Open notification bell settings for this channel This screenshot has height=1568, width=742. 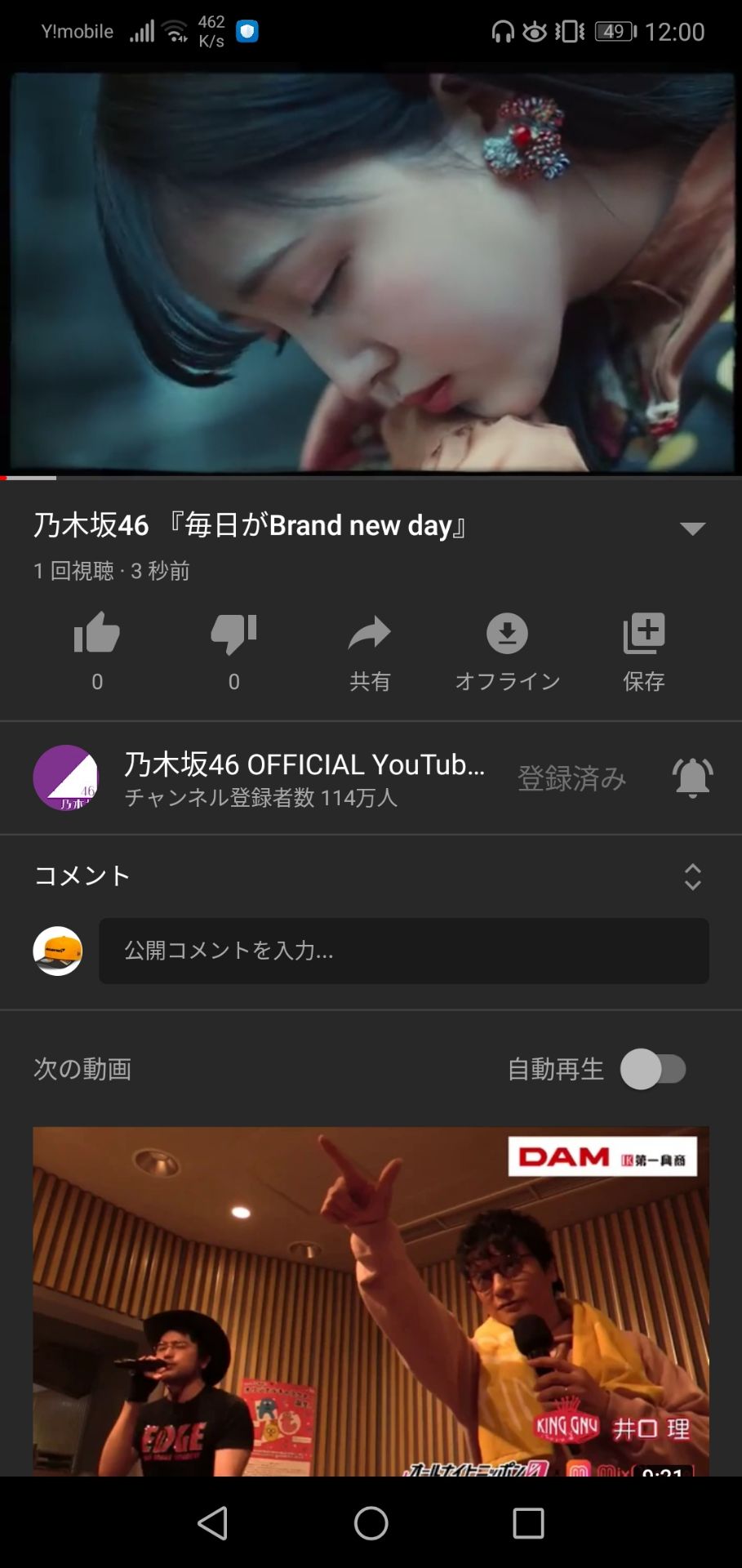[691, 777]
